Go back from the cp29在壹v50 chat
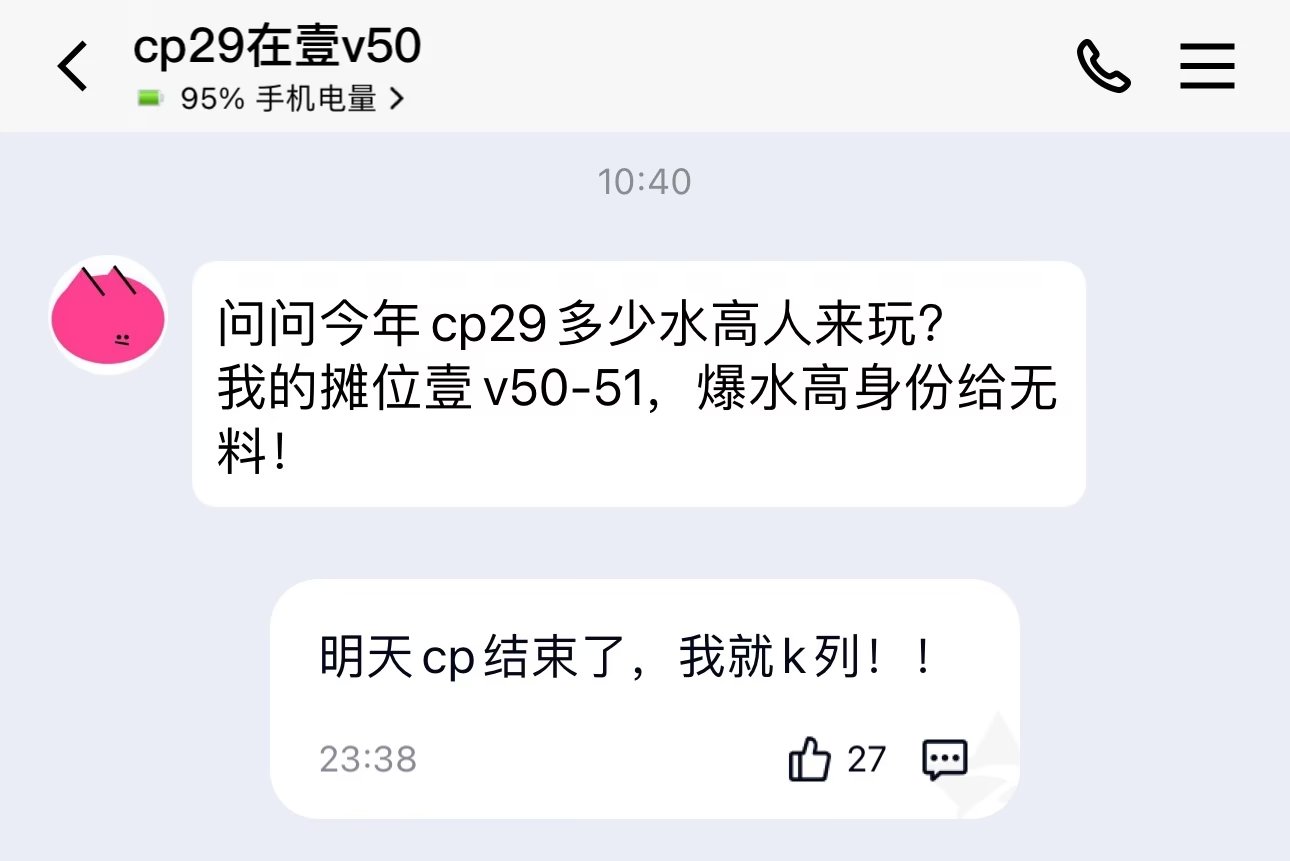Viewport: 1290px width, 861px height. 72,67
